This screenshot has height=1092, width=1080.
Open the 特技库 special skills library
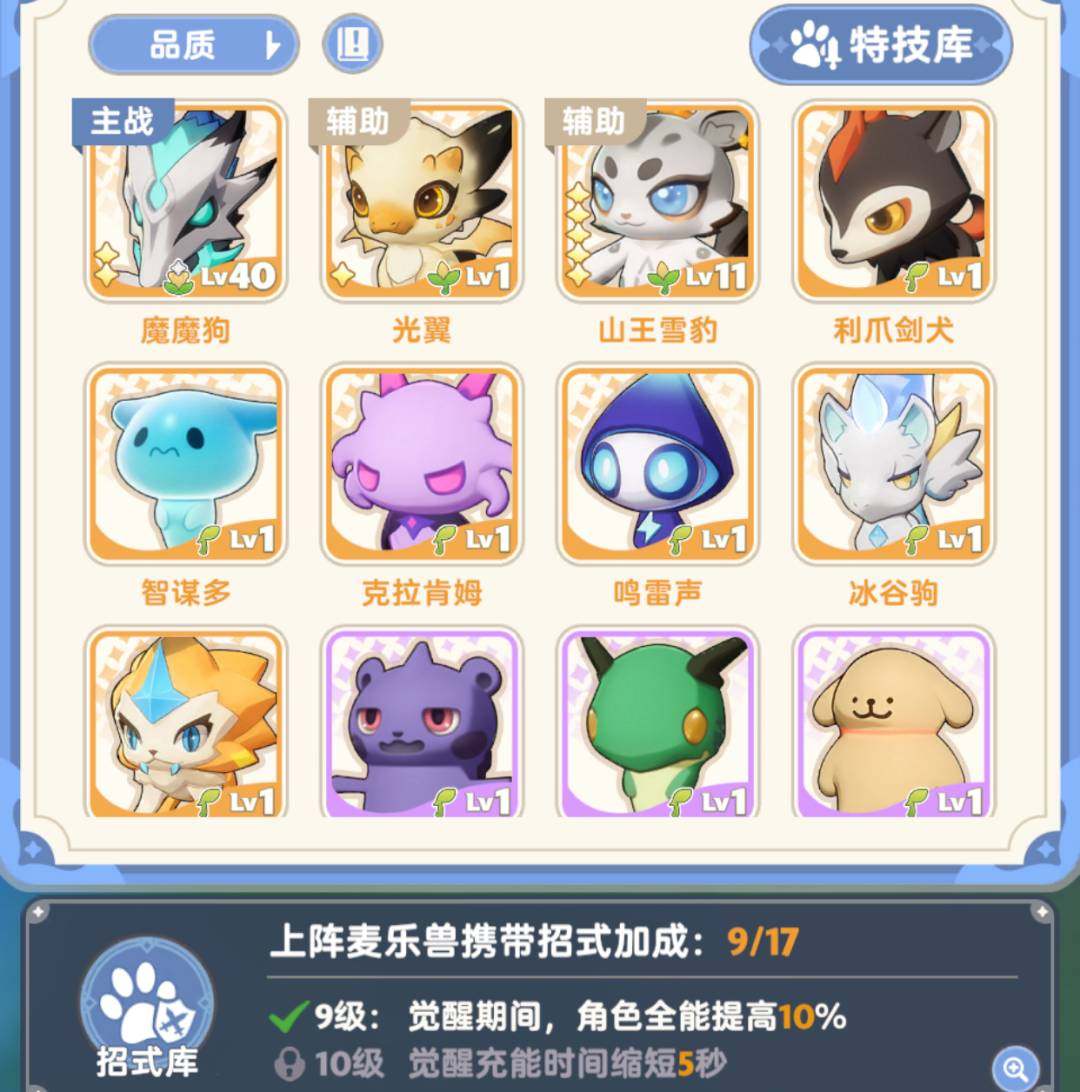880,44
